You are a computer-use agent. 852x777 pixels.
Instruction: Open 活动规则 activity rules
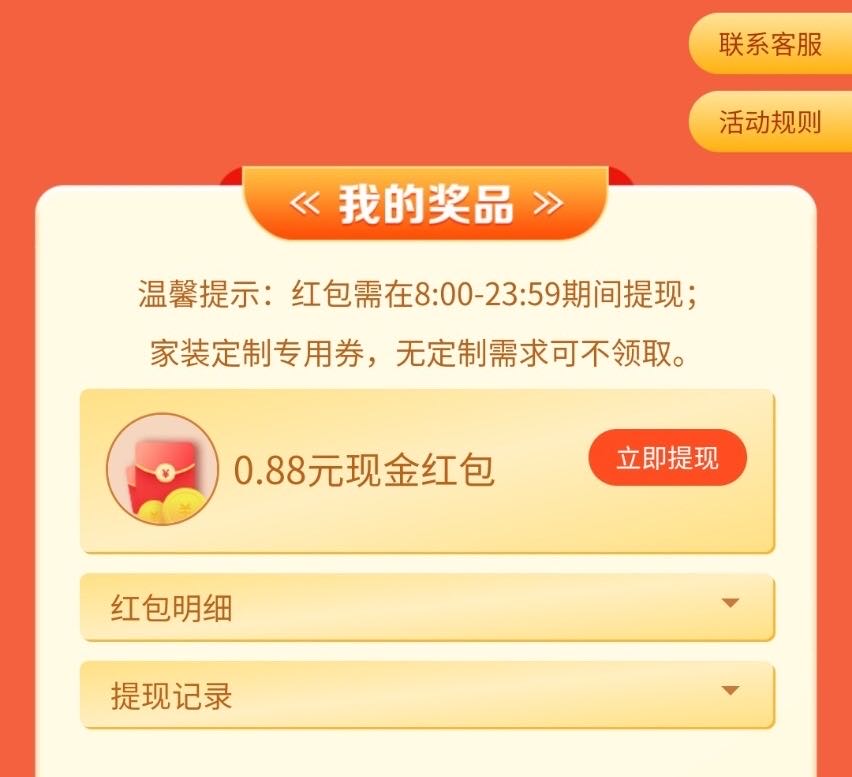click(769, 122)
